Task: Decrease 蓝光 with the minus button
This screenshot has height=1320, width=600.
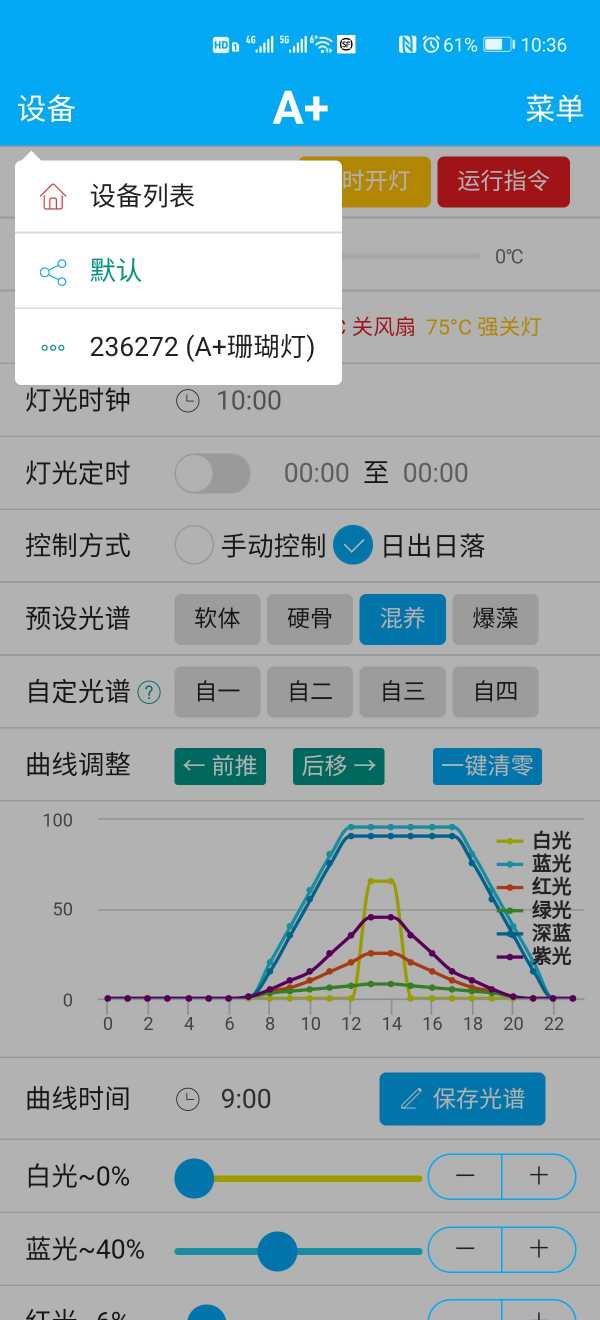Action: coord(465,1249)
